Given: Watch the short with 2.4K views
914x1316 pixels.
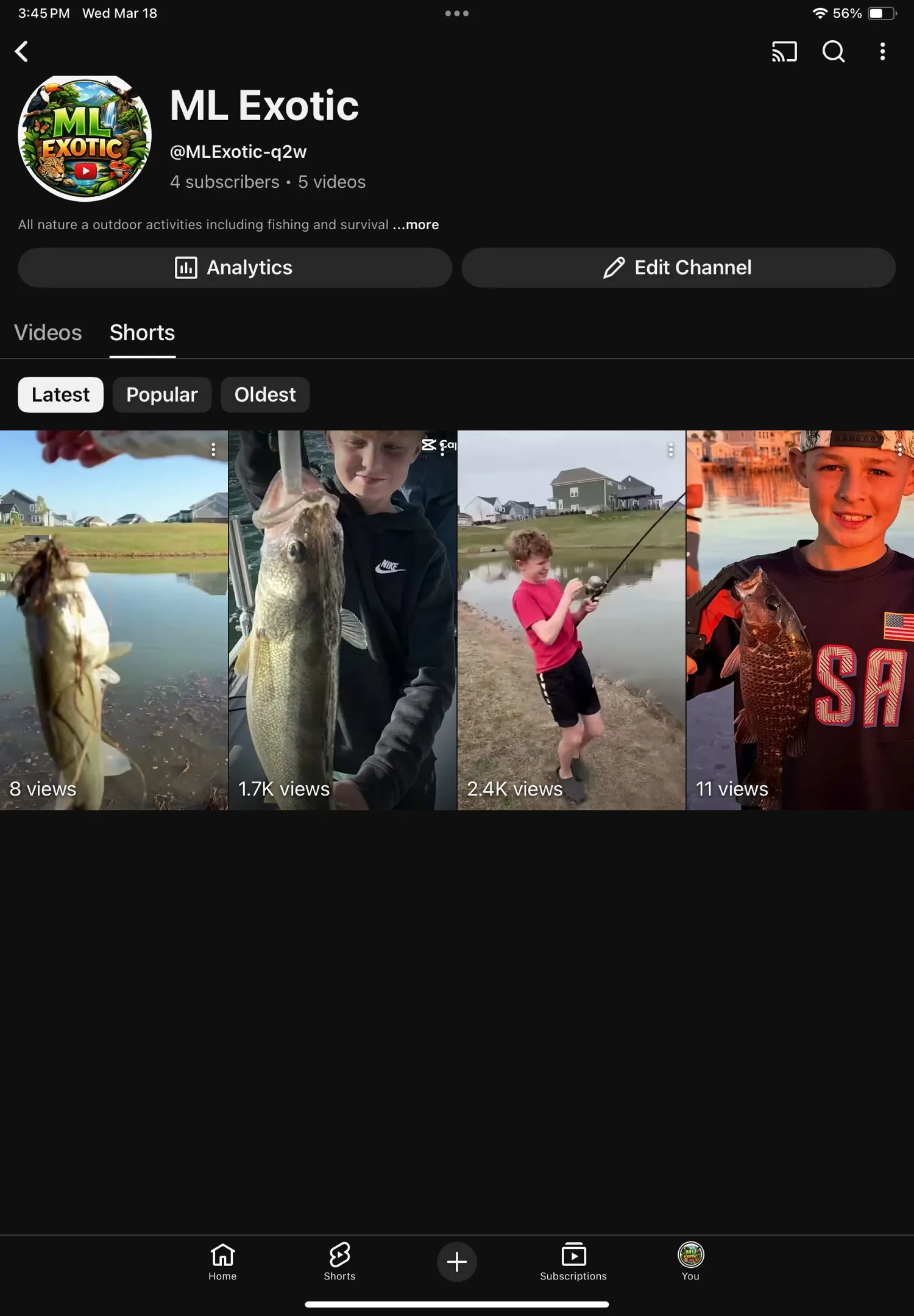Looking at the screenshot, I should (571, 620).
